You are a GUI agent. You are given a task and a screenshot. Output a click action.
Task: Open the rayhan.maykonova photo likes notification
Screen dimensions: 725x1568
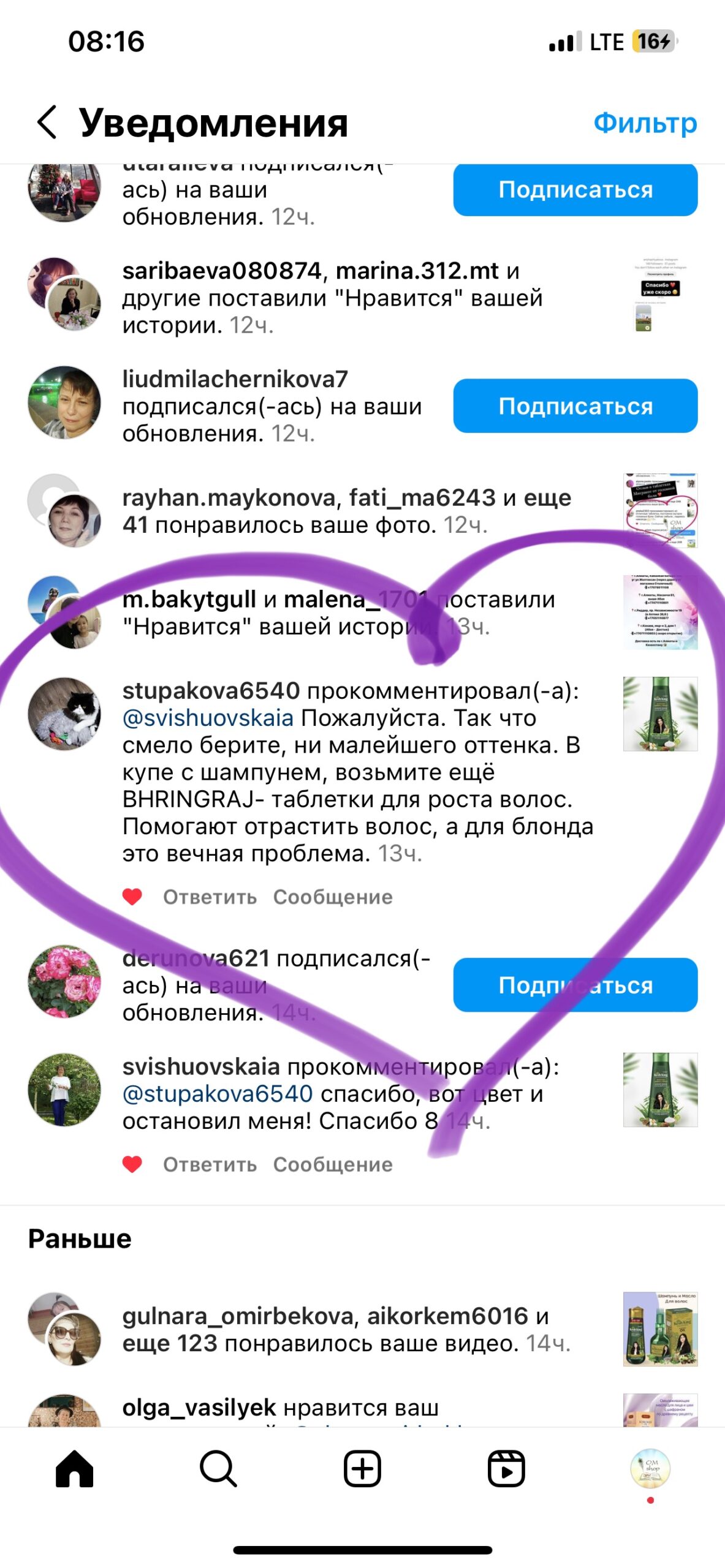pyautogui.click(x=346, y=511)
